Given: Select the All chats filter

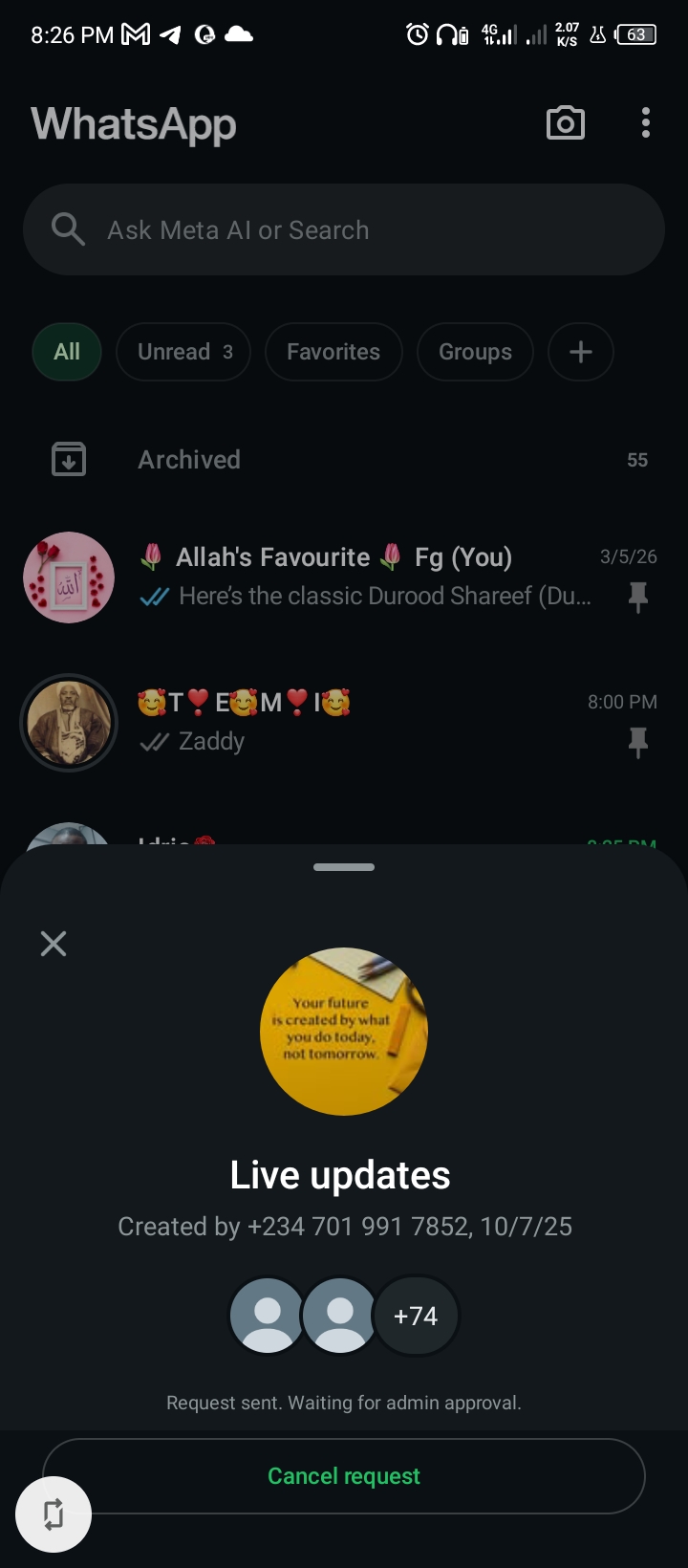Looking at the screenshot, I should [67, 352].
